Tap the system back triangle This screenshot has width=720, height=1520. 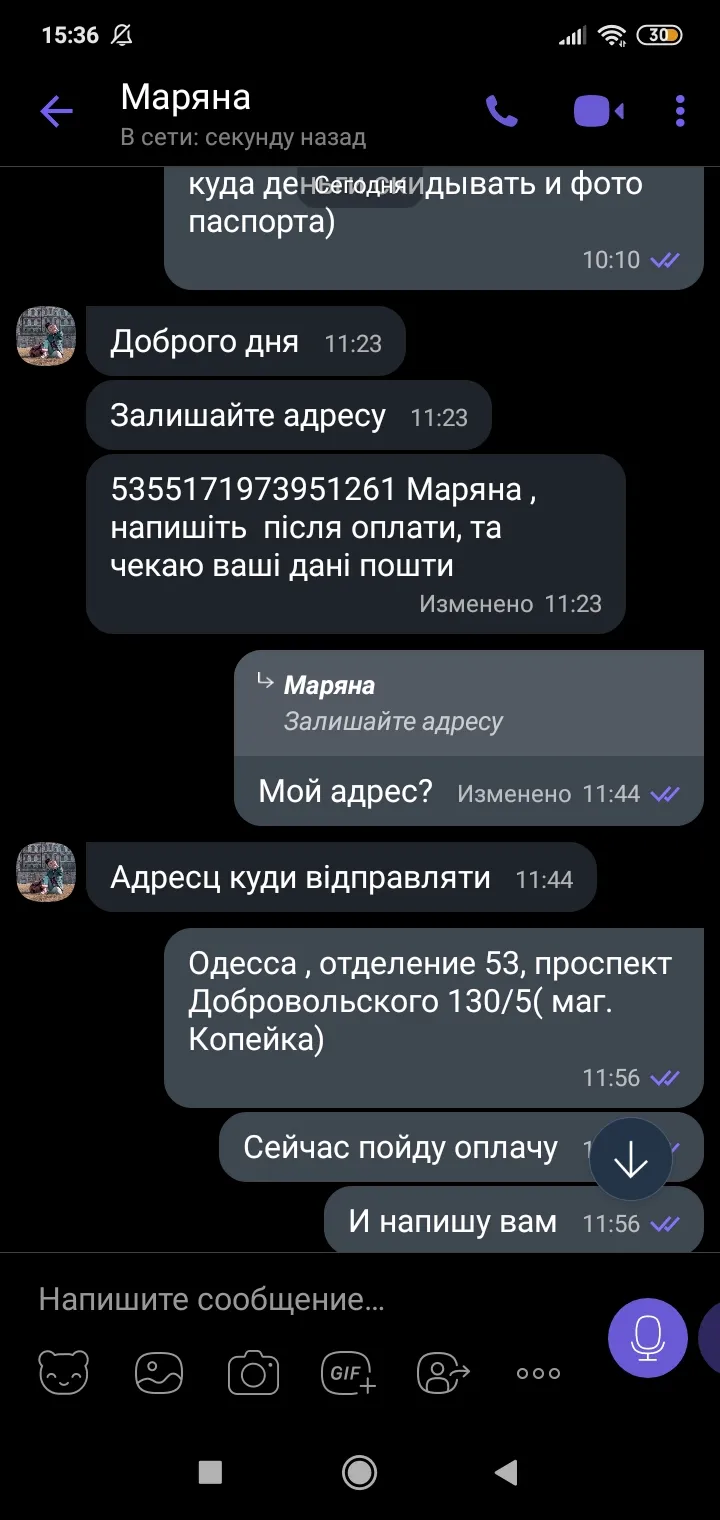click(506, 1471)
